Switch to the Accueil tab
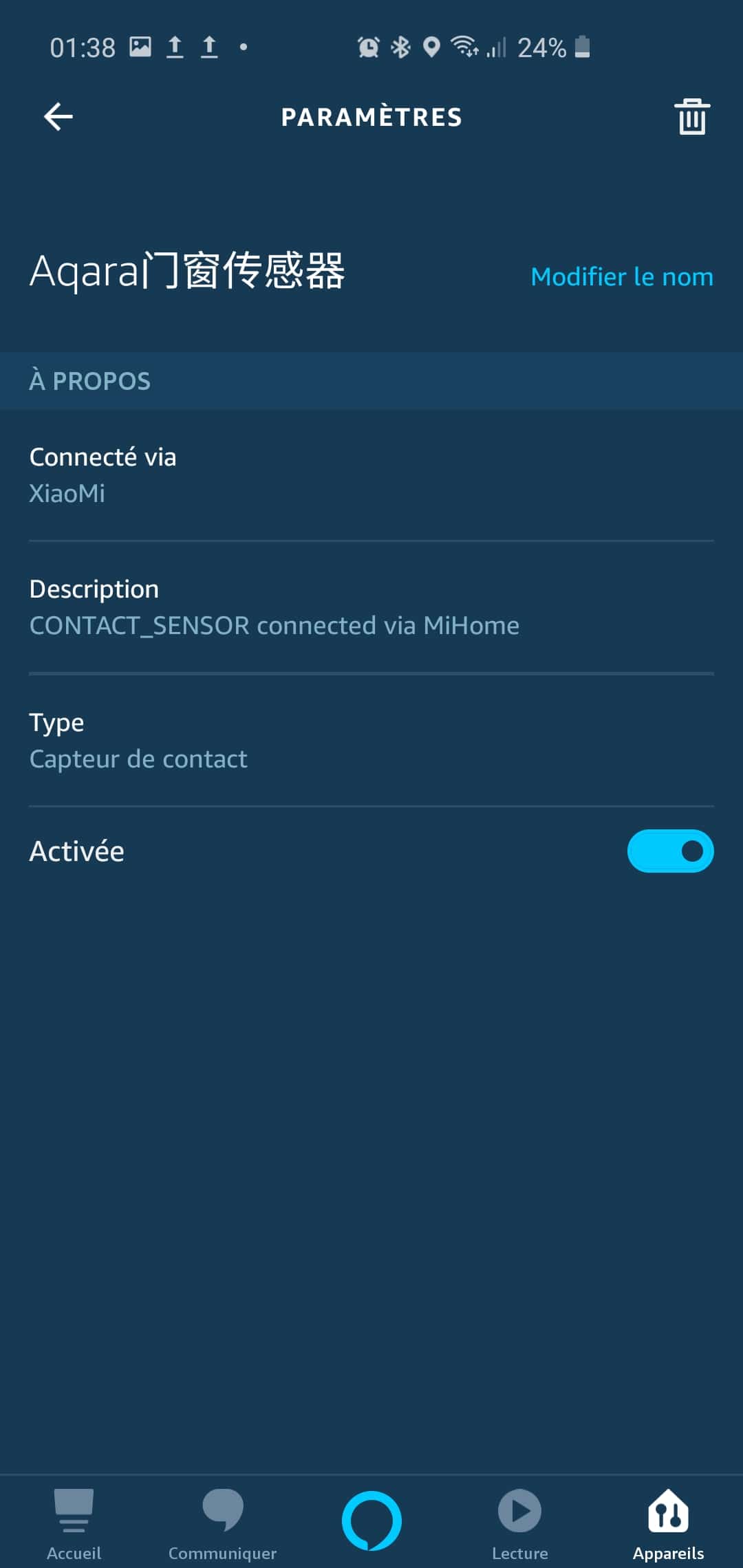The width and height of the screenshot is (743, 1568). 74,1524
